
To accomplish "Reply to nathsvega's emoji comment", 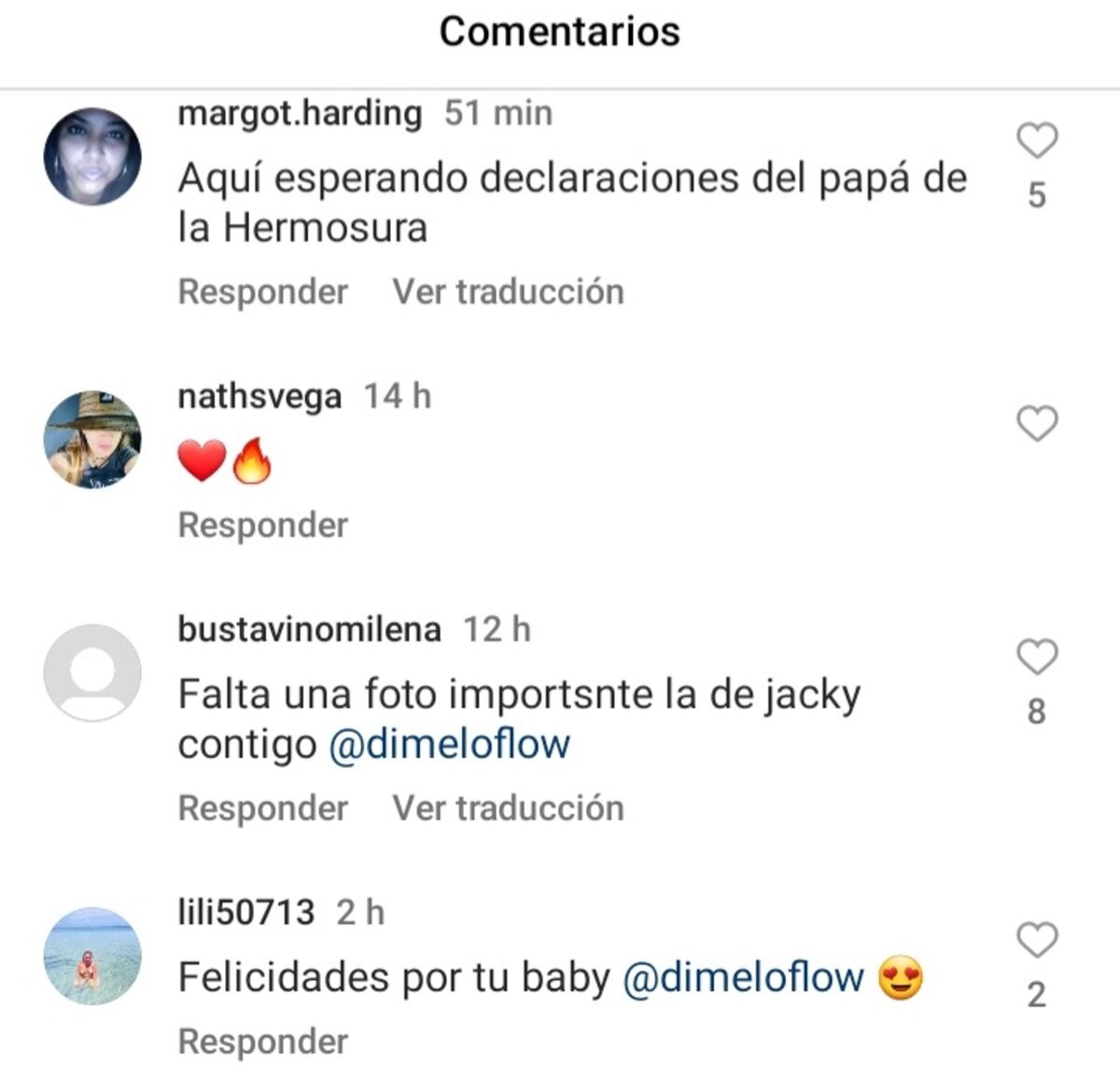I will 262,525.
